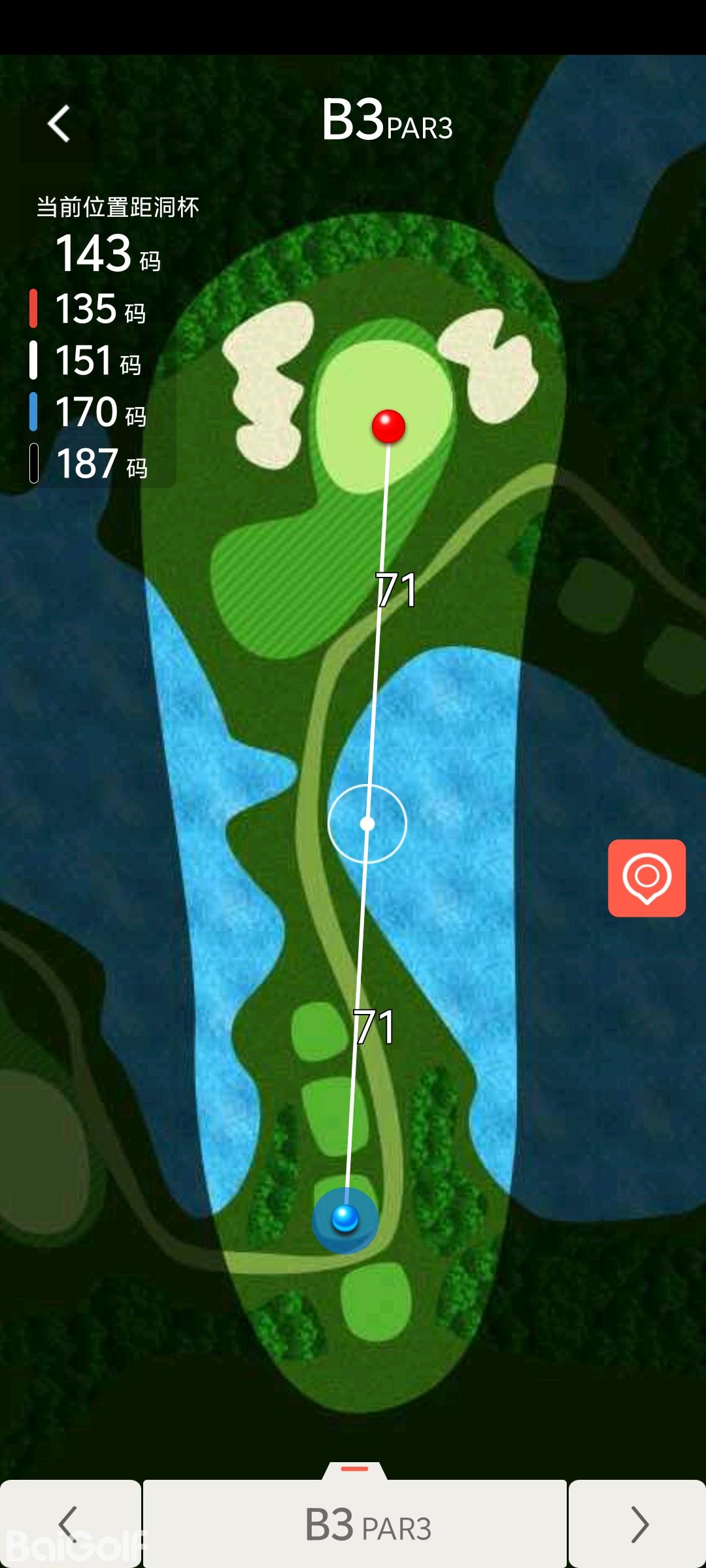Go to the previous hole
706x1568 pixels.
click(69, 1524)
